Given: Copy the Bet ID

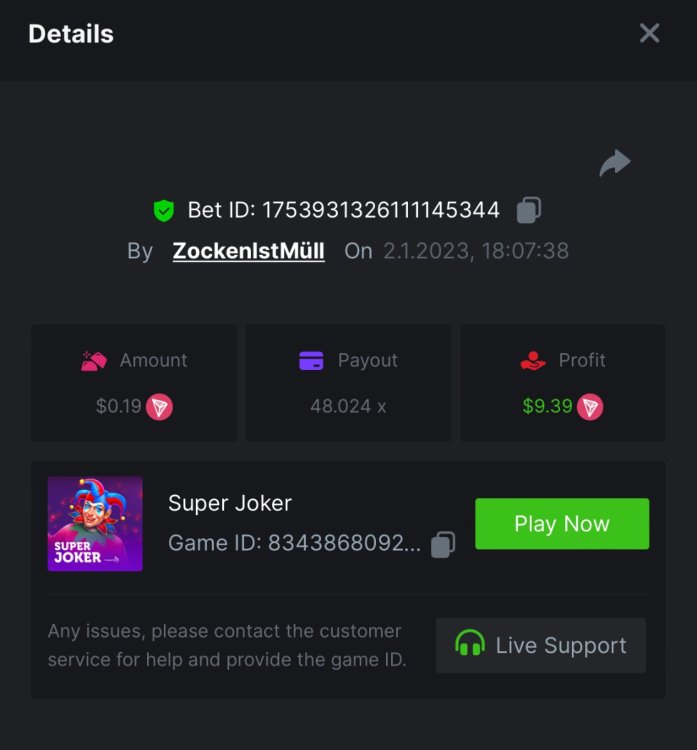Looking at the screenshot, I should pos(529,210).
